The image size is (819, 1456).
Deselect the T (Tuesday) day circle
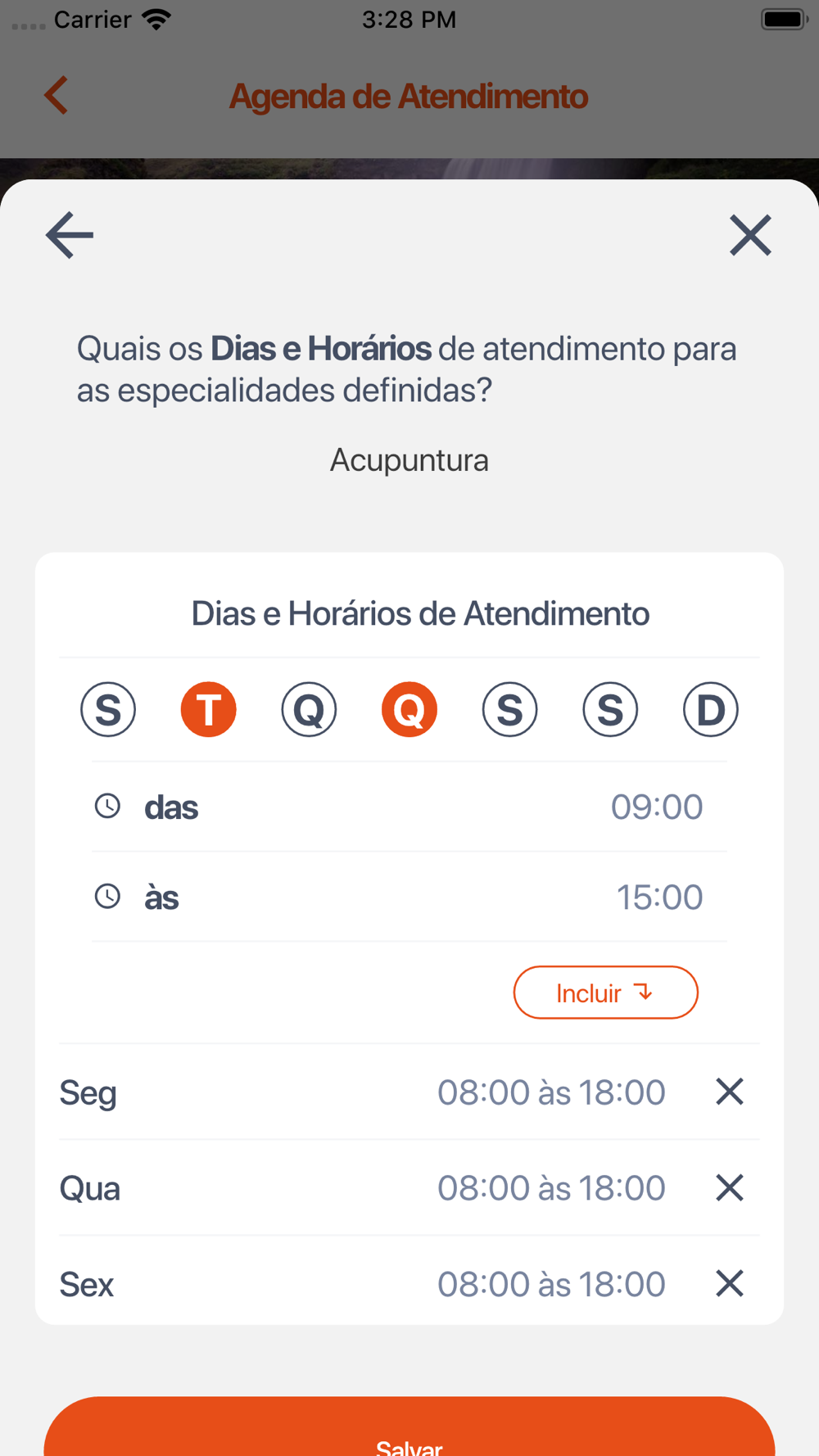tap(209, 709)
